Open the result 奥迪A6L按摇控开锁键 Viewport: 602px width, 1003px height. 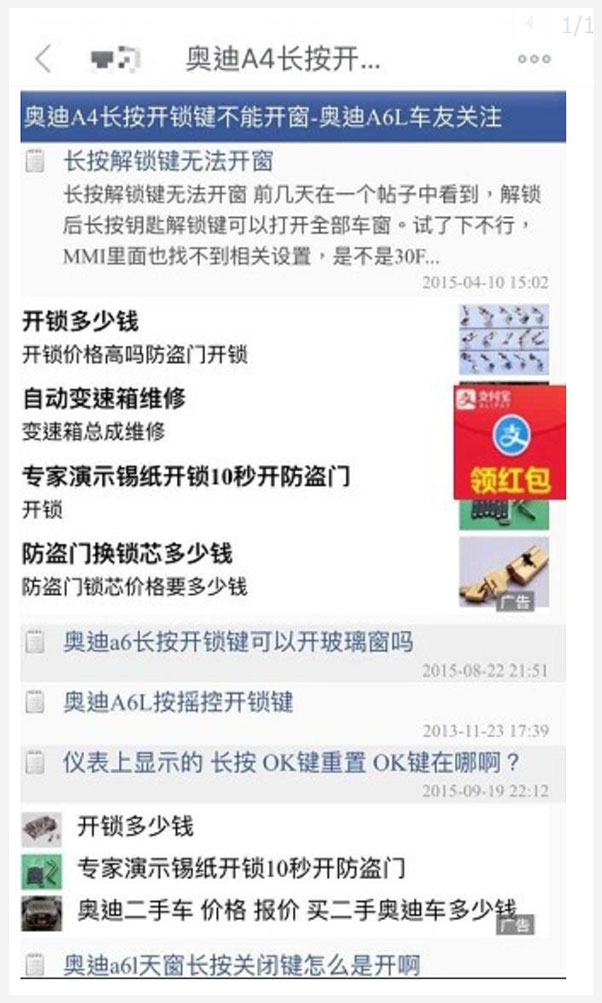(179, 702)
